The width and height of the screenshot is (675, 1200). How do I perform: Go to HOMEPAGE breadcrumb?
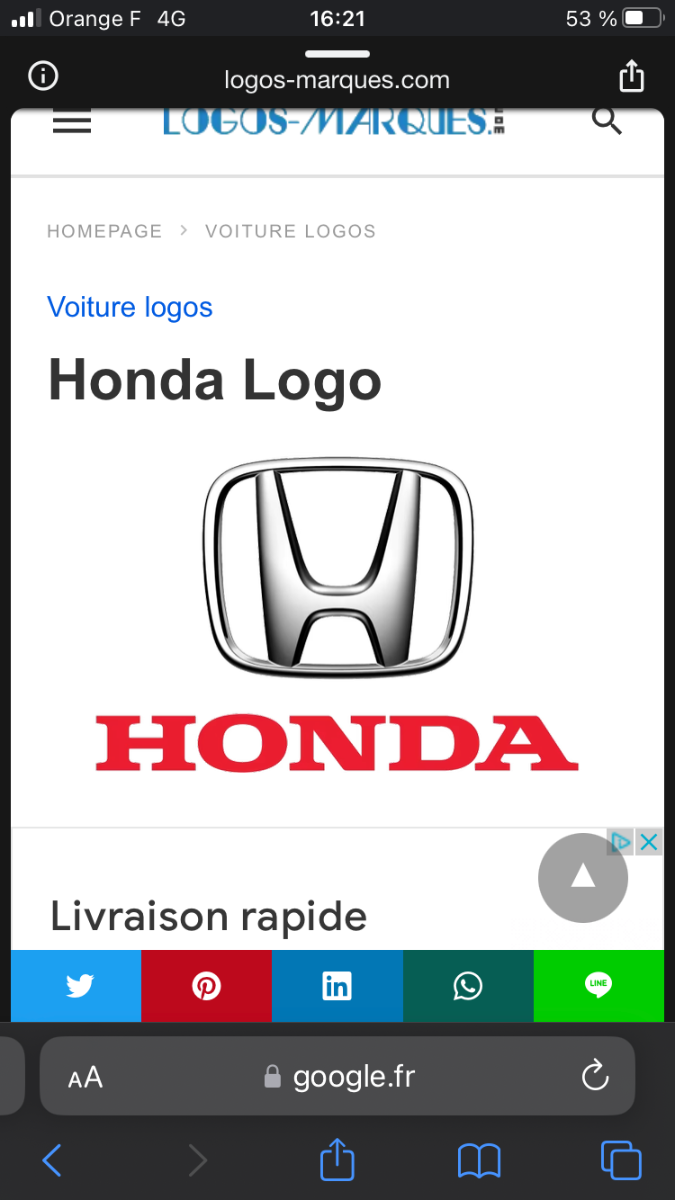104,231
